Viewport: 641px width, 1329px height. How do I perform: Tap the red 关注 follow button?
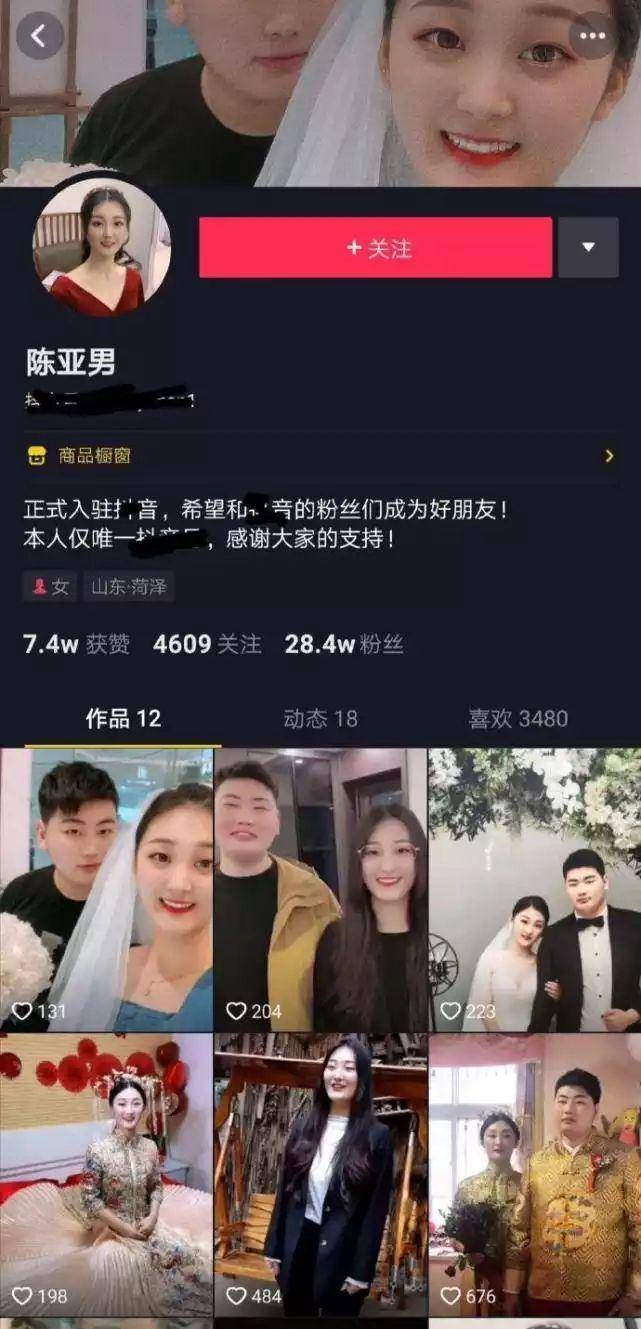point(376,248)
